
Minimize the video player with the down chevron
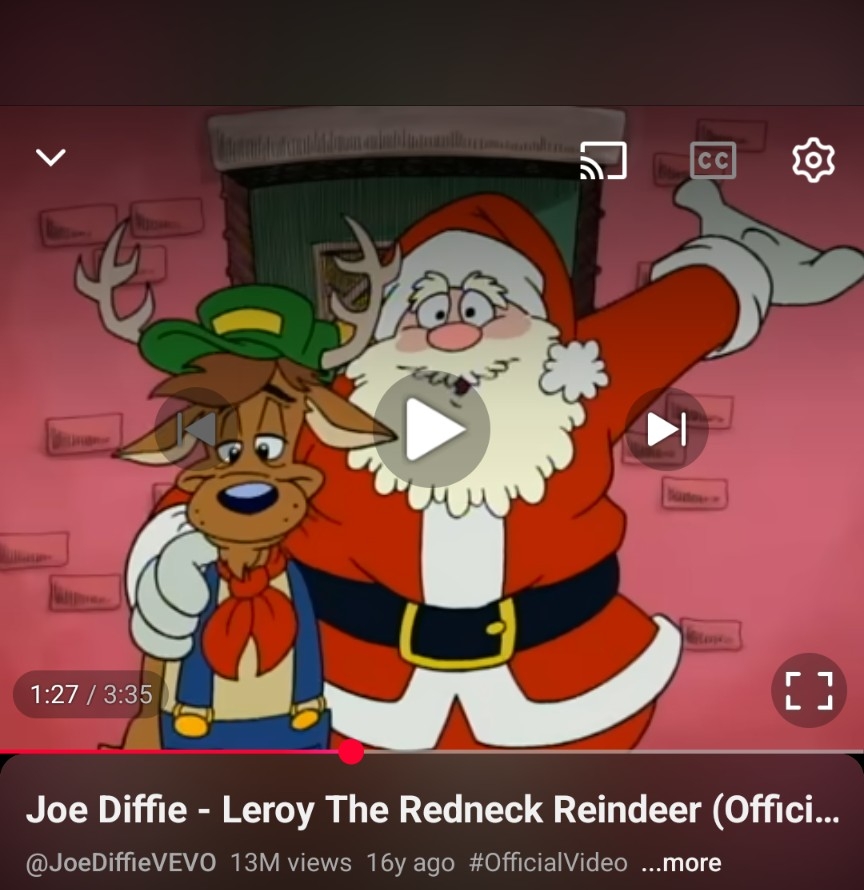coord(50,158)
